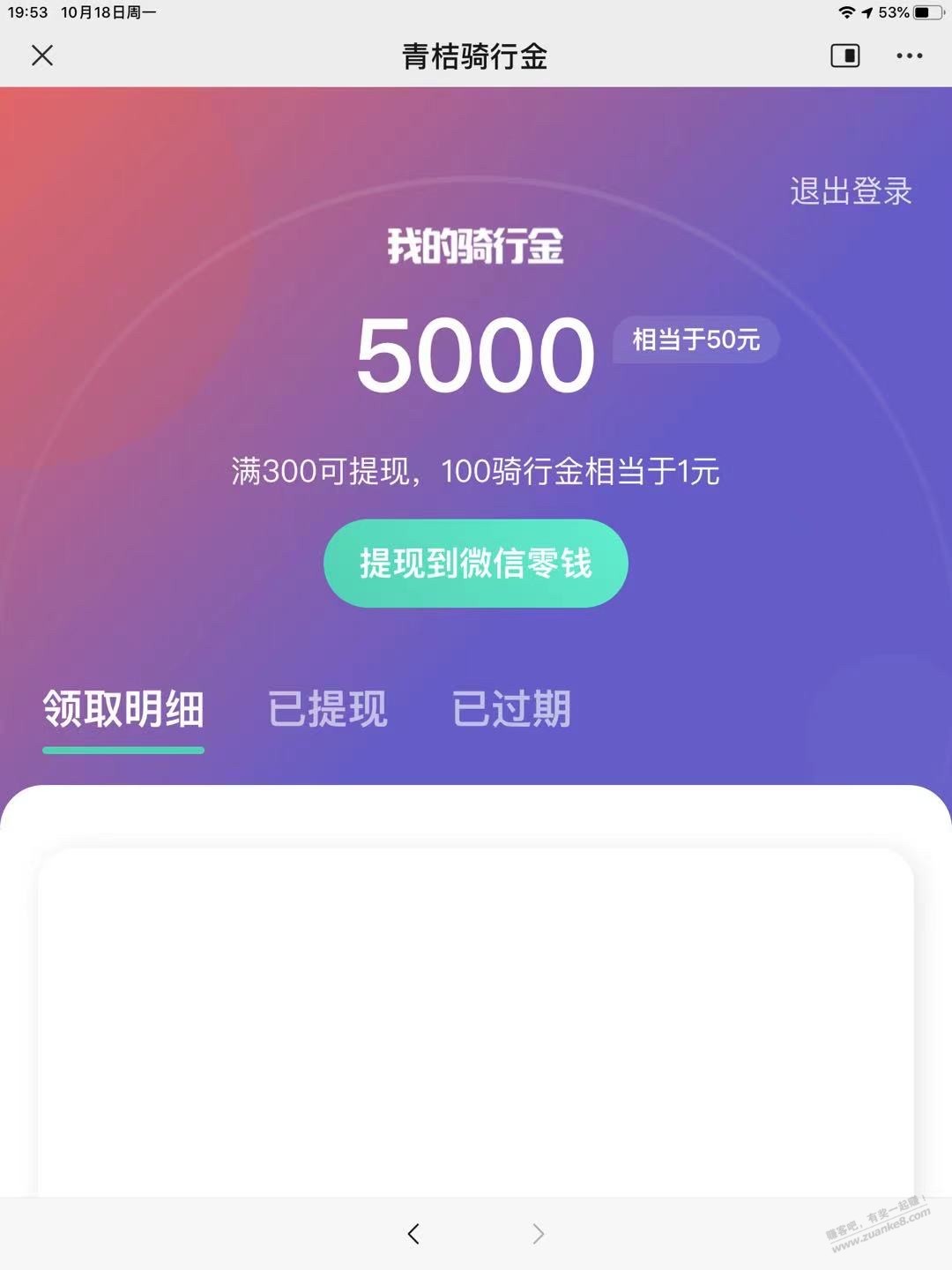Image resolution: width=952 pixels, height=1270 pixels.
Task: Open the floating window icon
Action: (844, 56)
